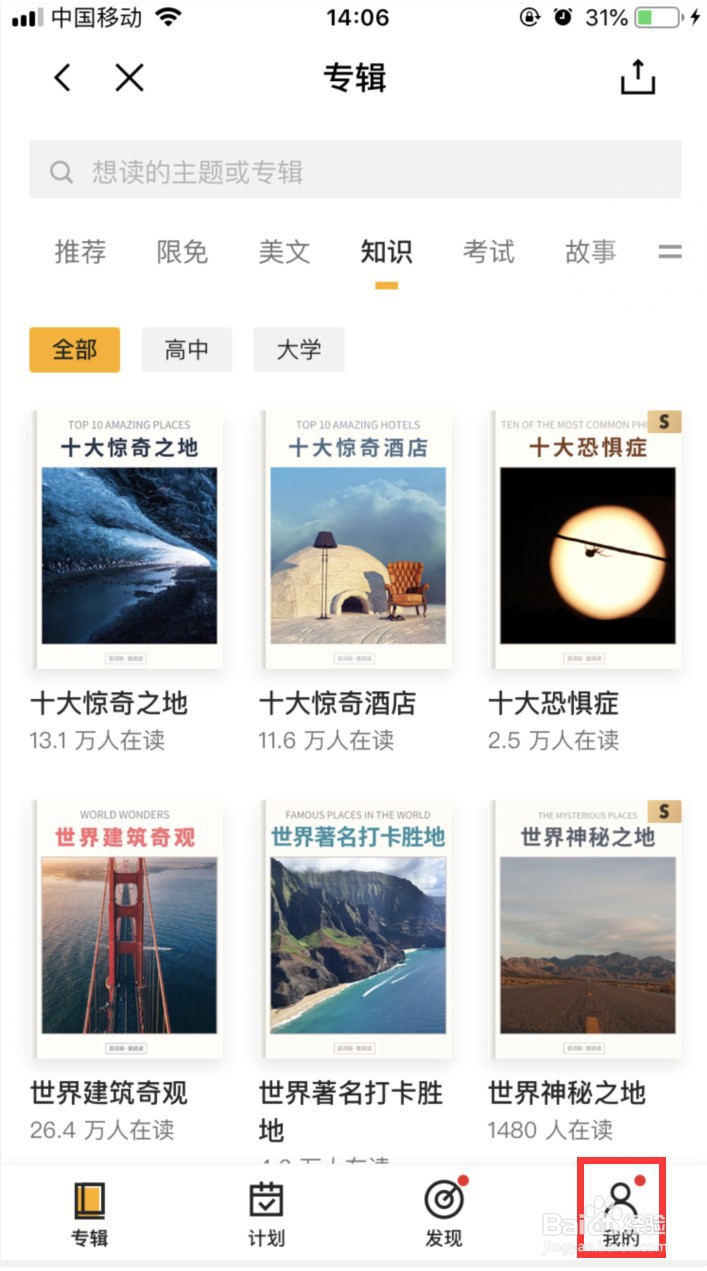The image size is (707, 1271).
Task: Close the page with the X icon
Action: 129,78
